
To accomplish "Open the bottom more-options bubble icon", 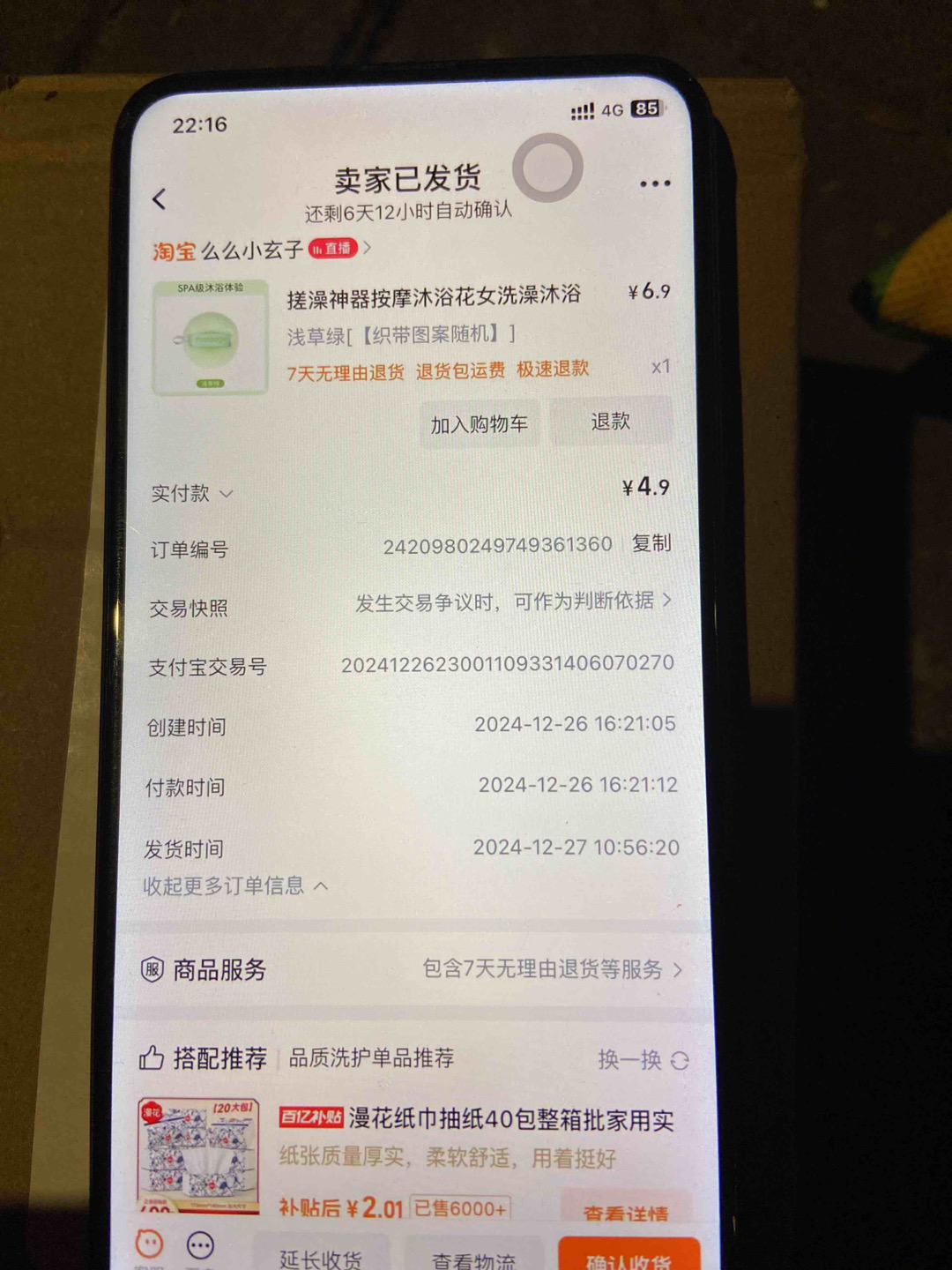I will 200,1245.
